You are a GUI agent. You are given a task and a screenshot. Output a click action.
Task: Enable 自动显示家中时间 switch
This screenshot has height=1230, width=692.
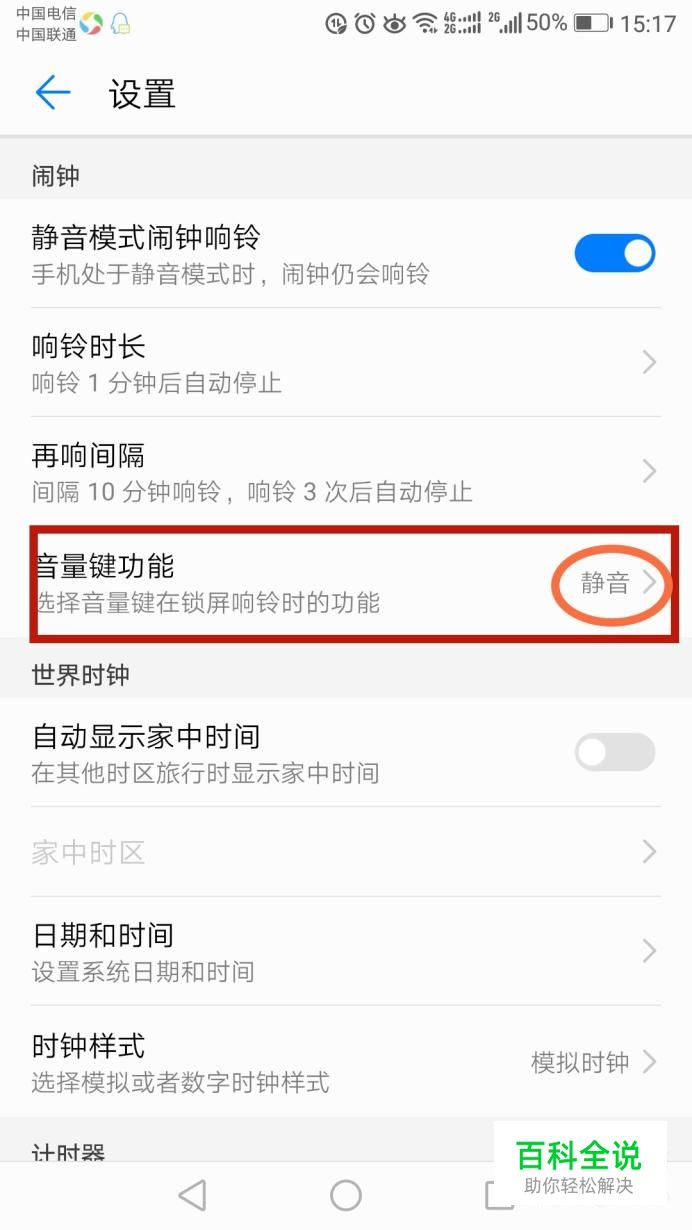614,752
